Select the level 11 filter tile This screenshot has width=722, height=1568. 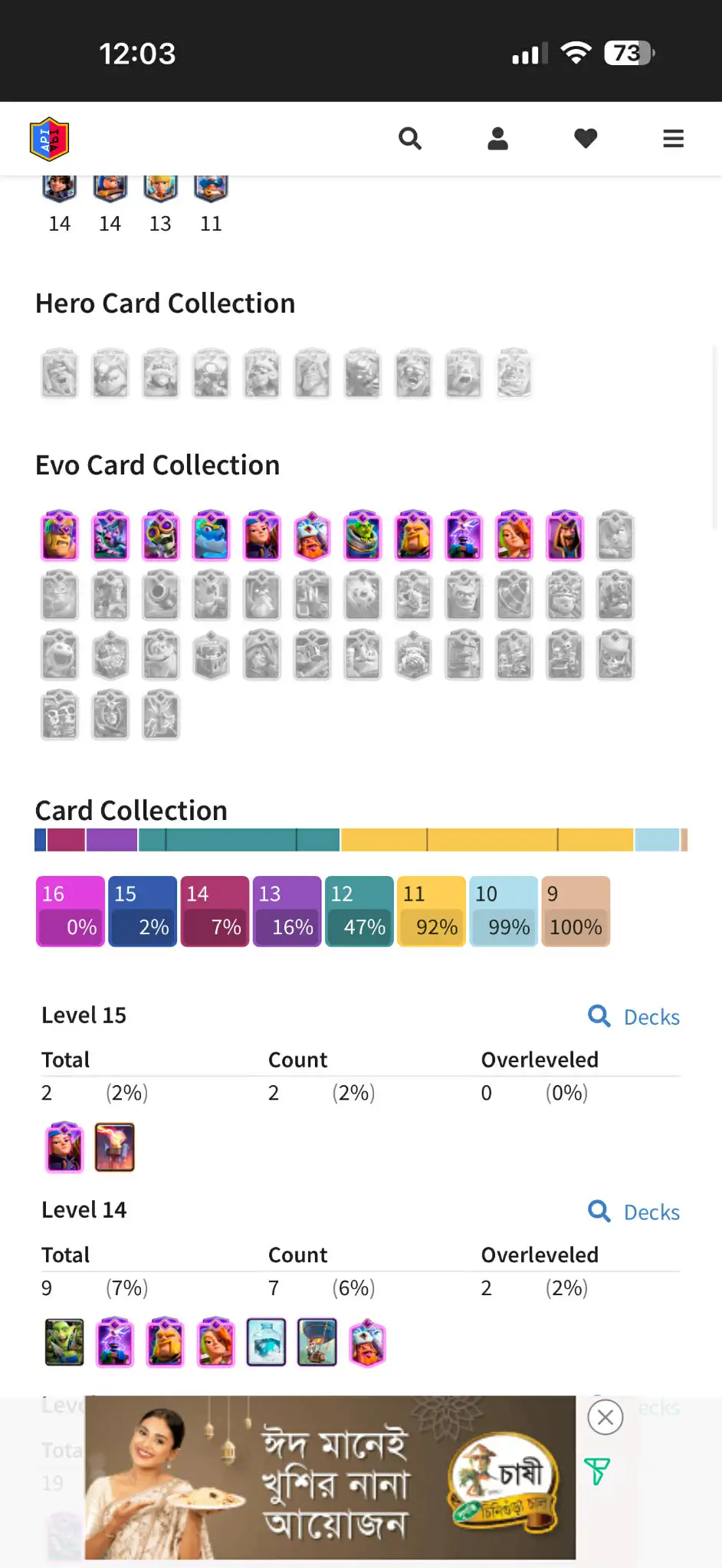tap(431, 911)
